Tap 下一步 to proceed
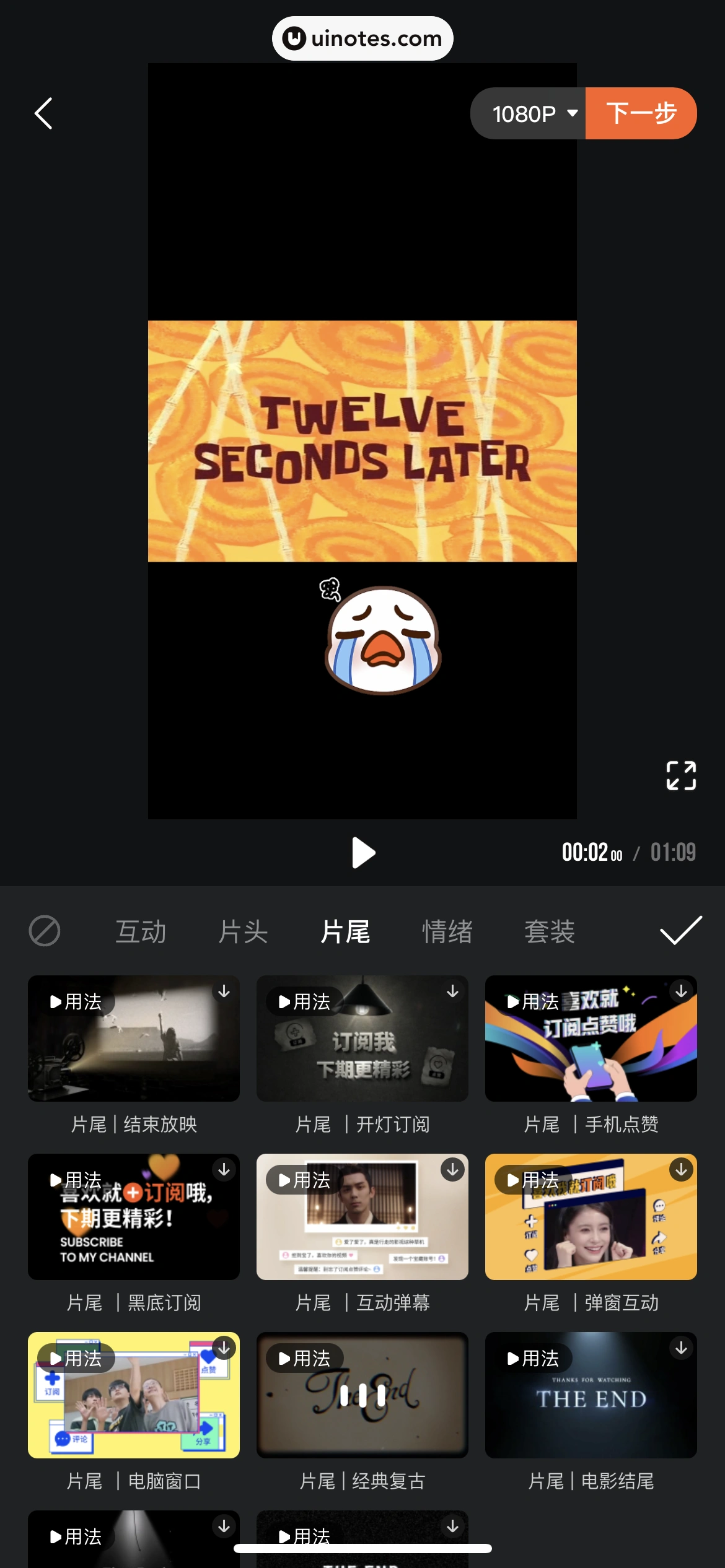 [641, 114]
